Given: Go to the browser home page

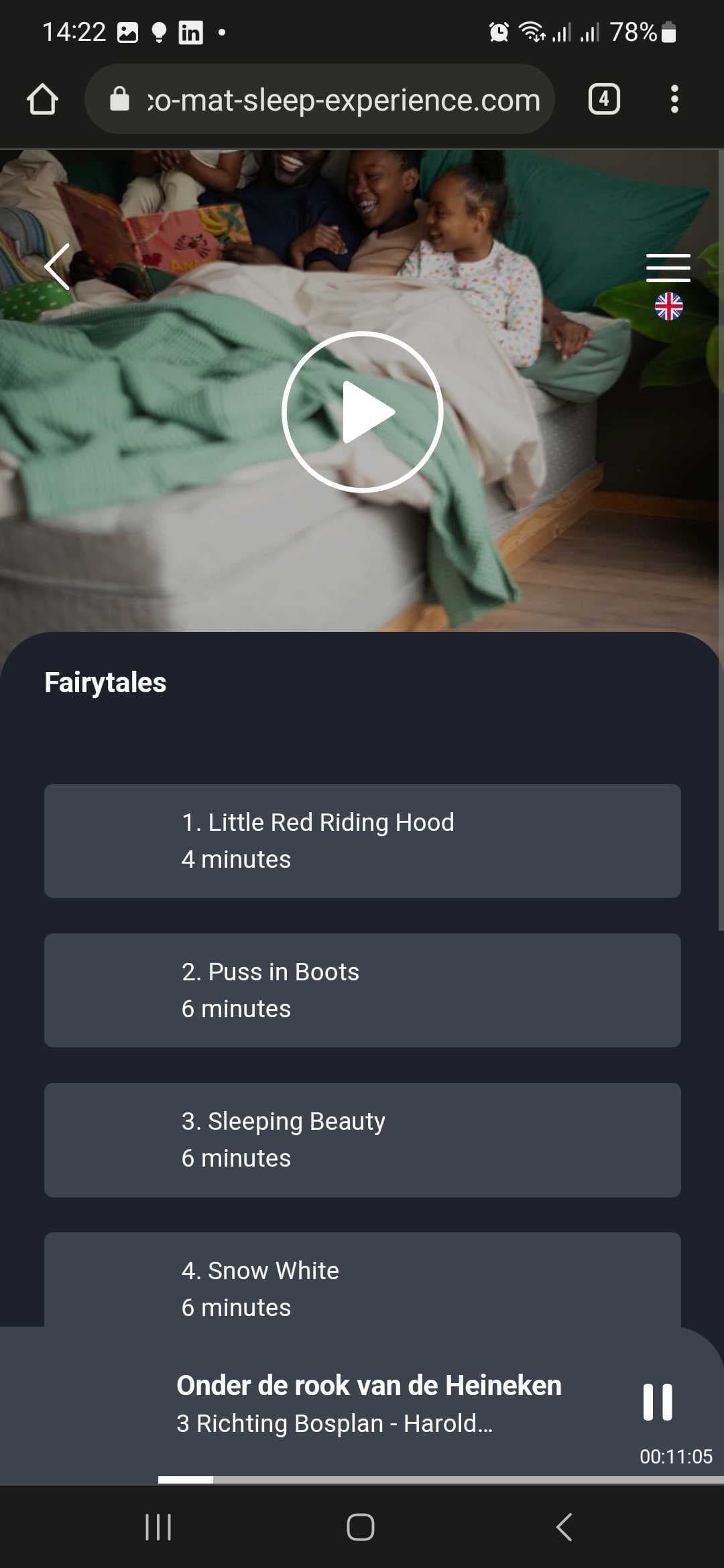Looking at the screenshot, I should pos(43,100).
